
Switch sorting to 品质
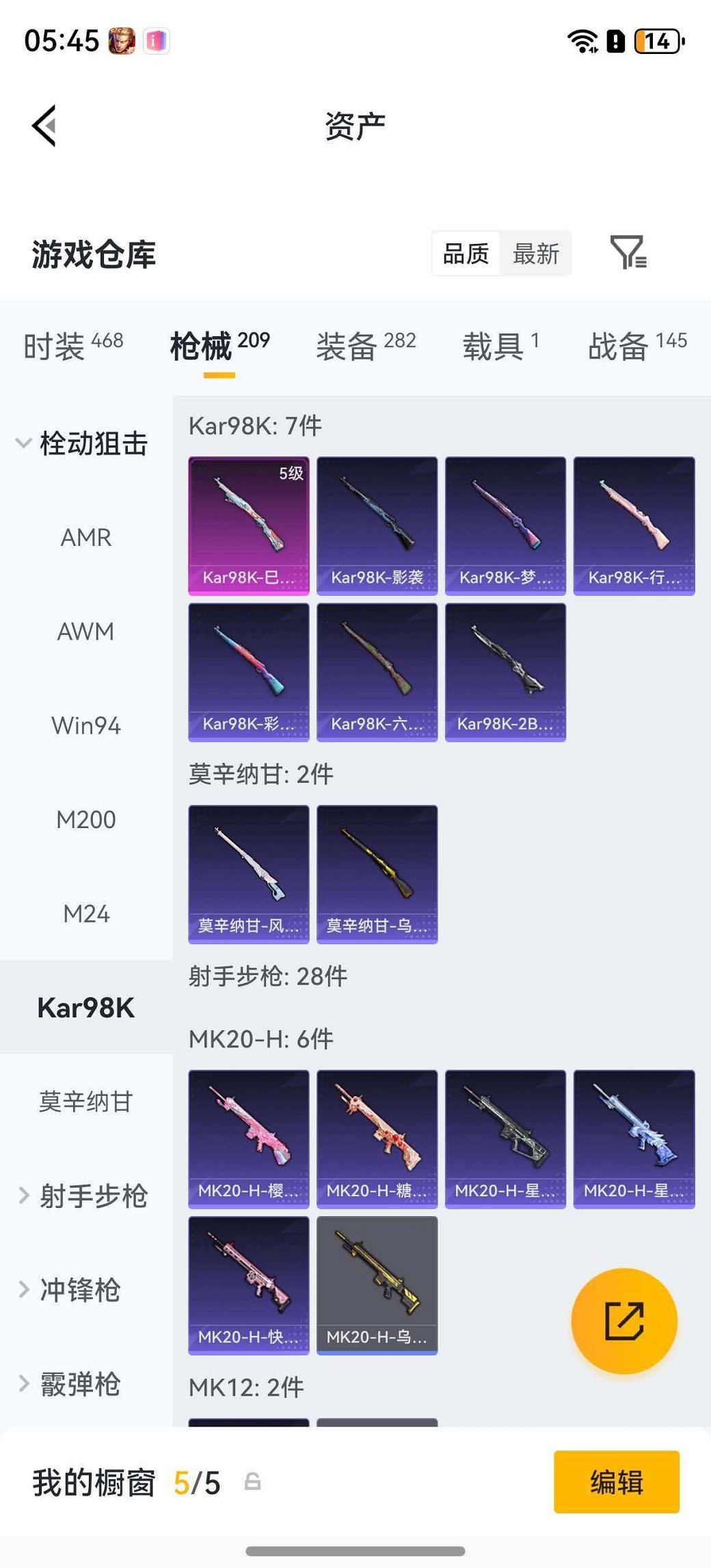(x=466, y=253)
